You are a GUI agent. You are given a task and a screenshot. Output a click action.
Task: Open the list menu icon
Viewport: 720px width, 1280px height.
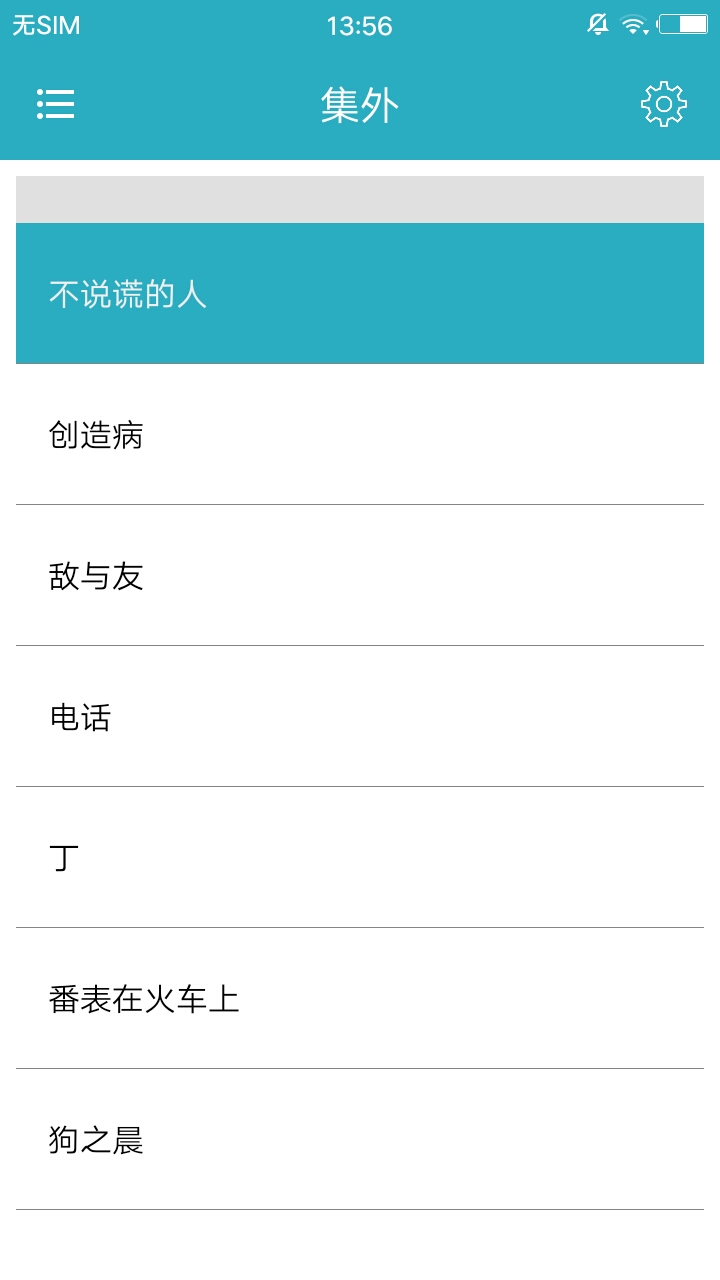pos(56,104)
